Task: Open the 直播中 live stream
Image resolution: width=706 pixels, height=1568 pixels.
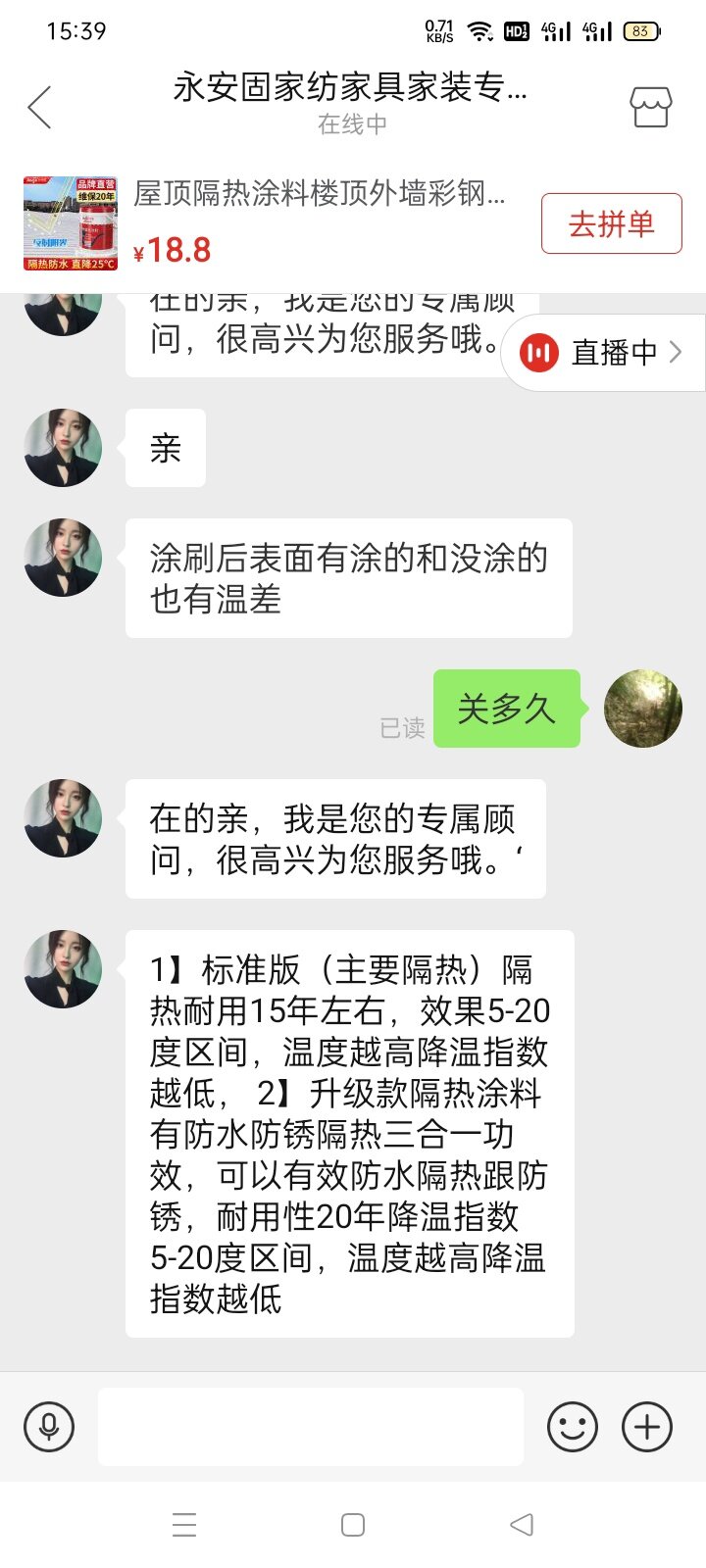Action: [603, 353]
